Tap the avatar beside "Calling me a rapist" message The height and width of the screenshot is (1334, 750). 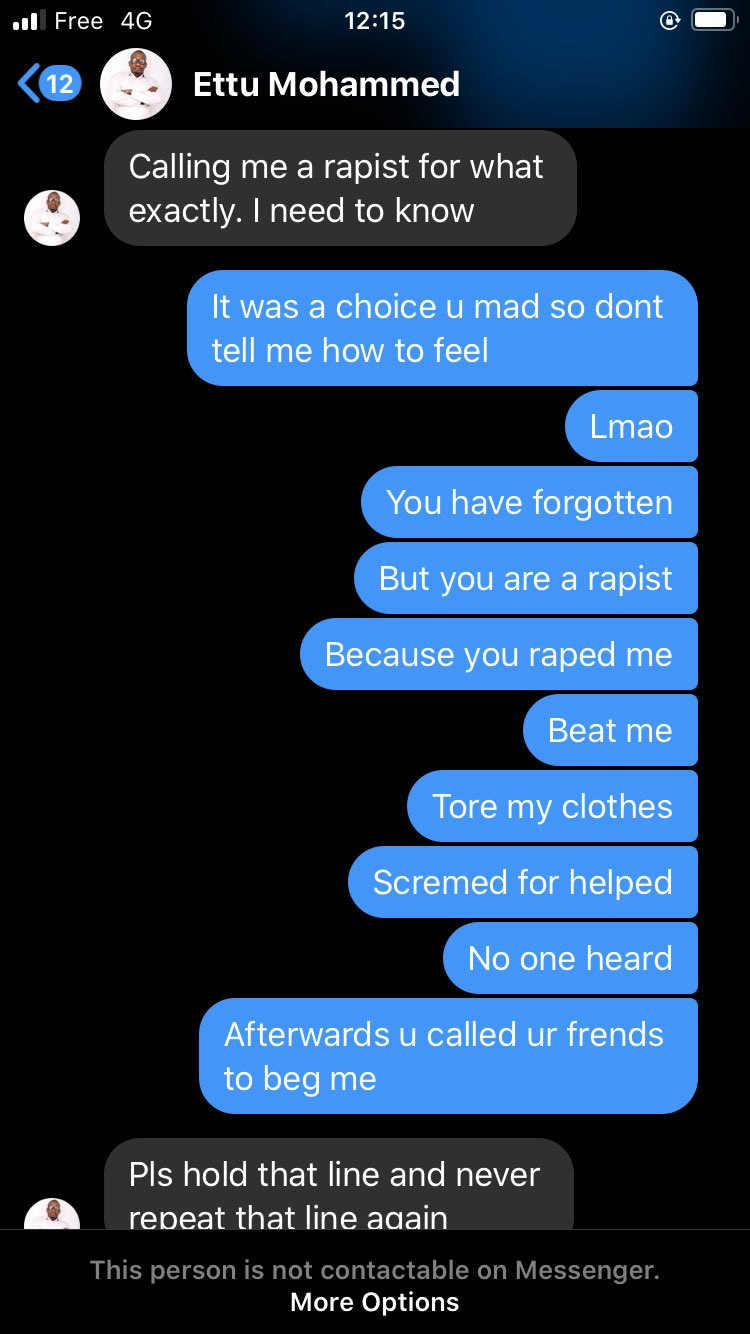pyautogui.click(x=52, y=218)
